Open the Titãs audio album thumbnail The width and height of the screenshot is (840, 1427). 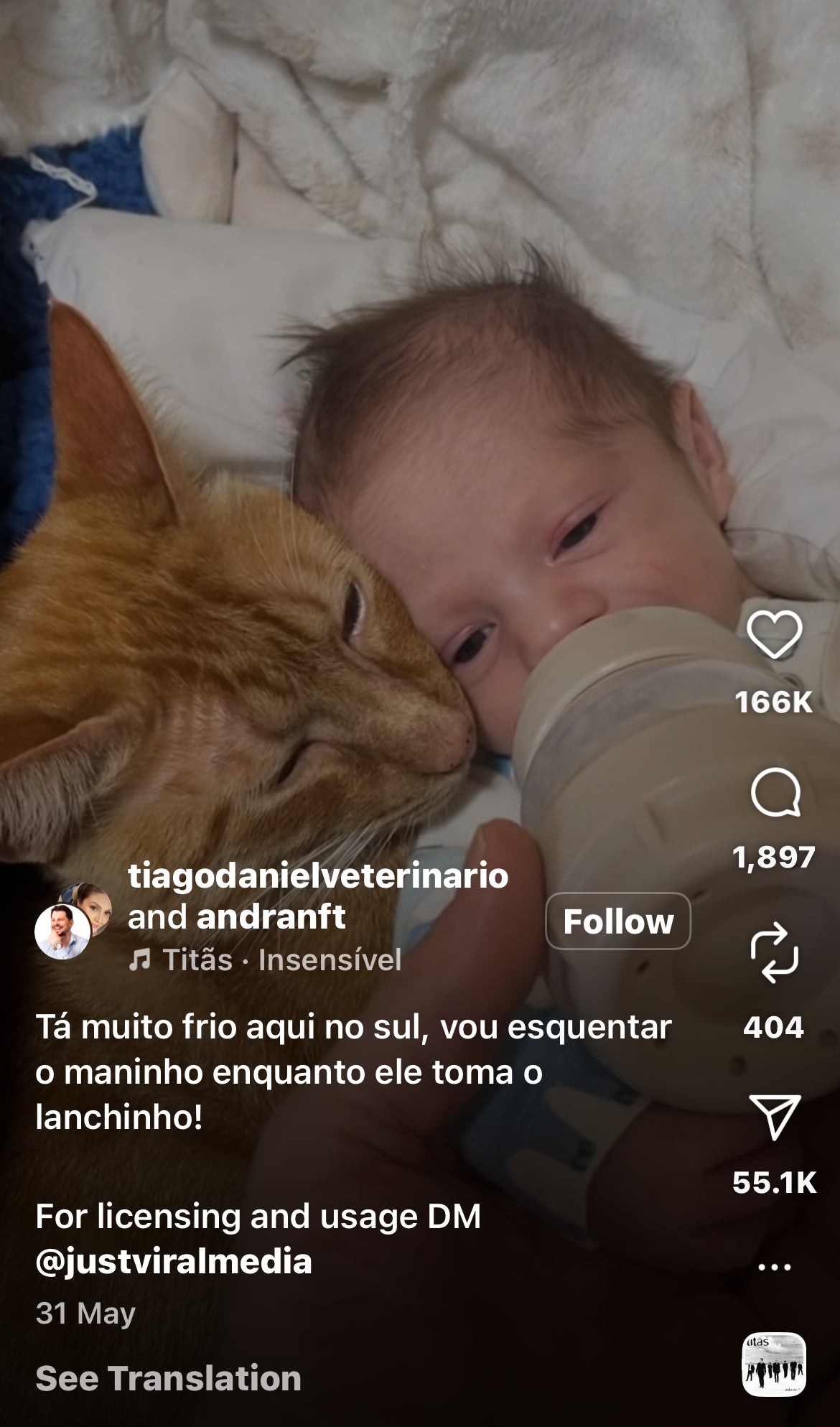[x=774, y=1365]
